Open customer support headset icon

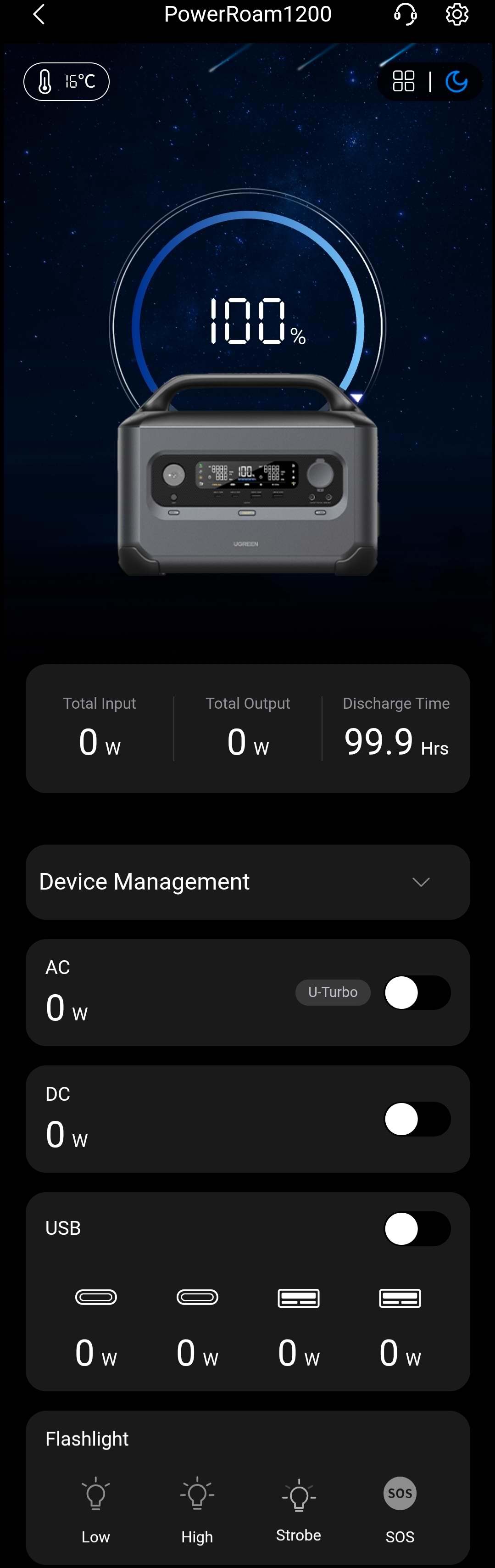tap(405, 14)
